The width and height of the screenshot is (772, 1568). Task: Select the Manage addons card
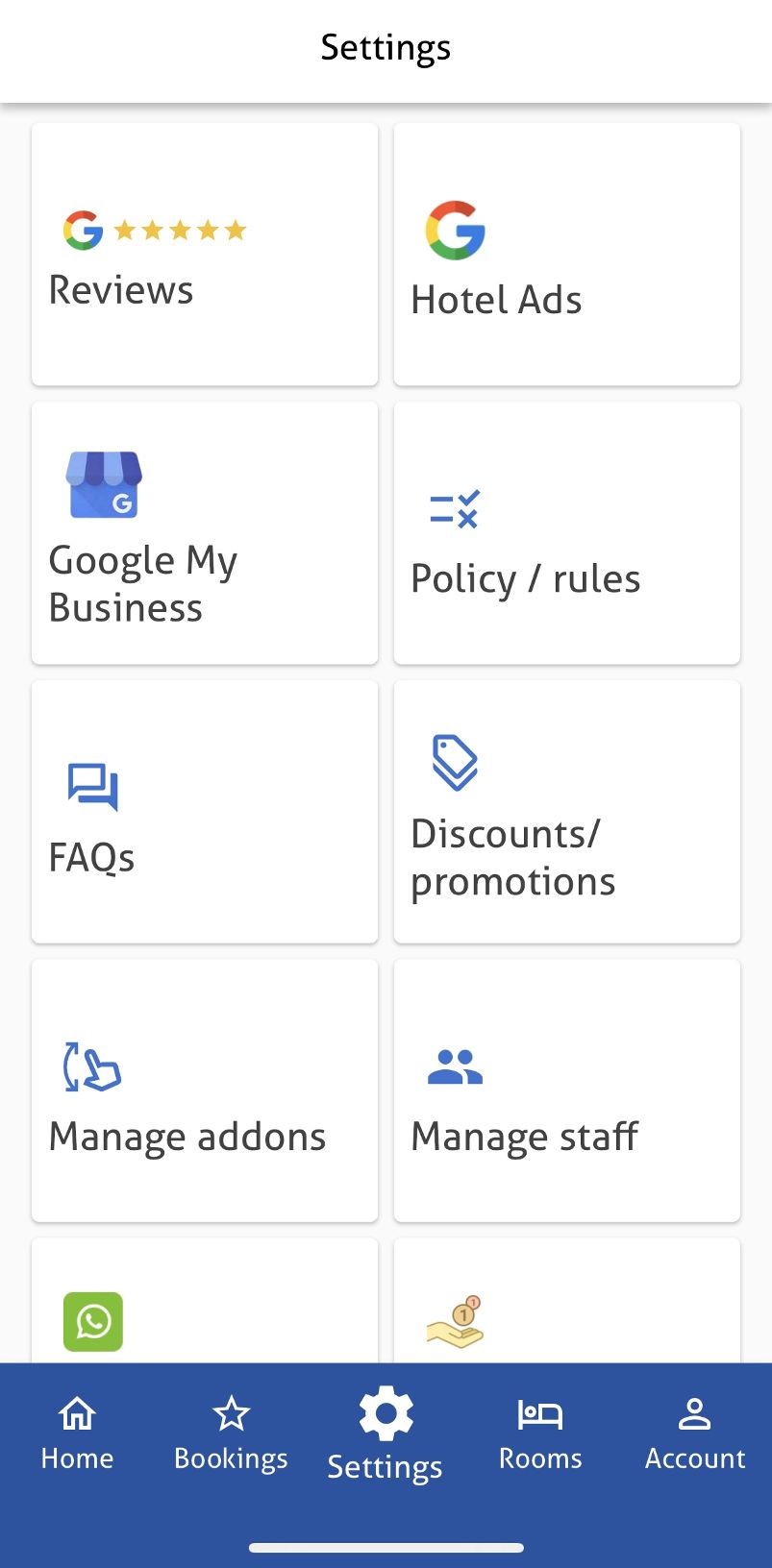point(205,1090)
